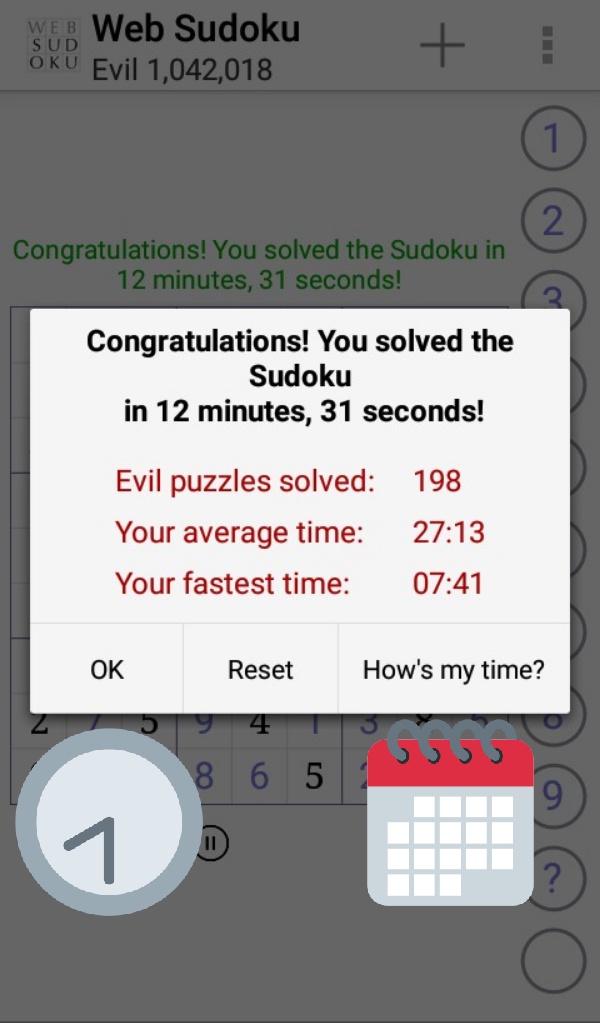
Task: Tap OK to dismiss the dialog
Action: click(107, 669)
